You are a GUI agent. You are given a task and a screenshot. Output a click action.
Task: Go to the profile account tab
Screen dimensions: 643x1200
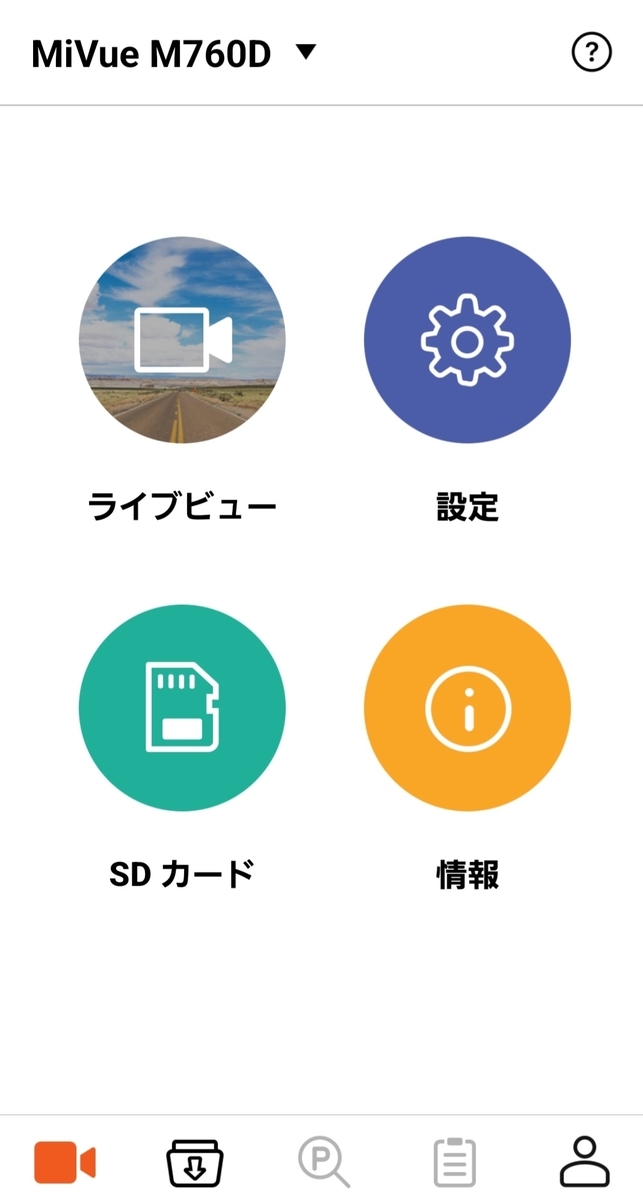click(584, 1162)
